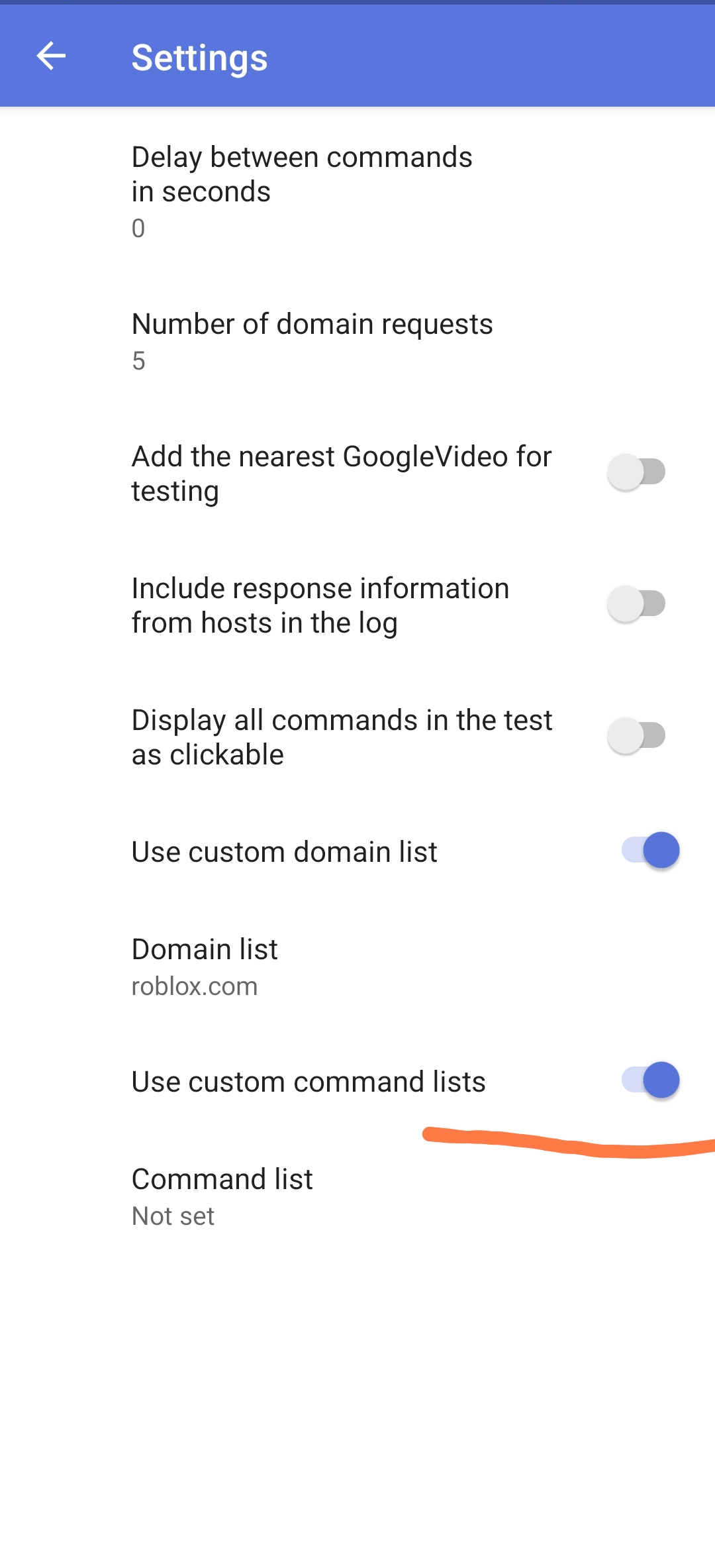Screen dimensions: 715x1568
Task: Open the Command list setting
Action: pyautogui.click(x=222, y=1196)
